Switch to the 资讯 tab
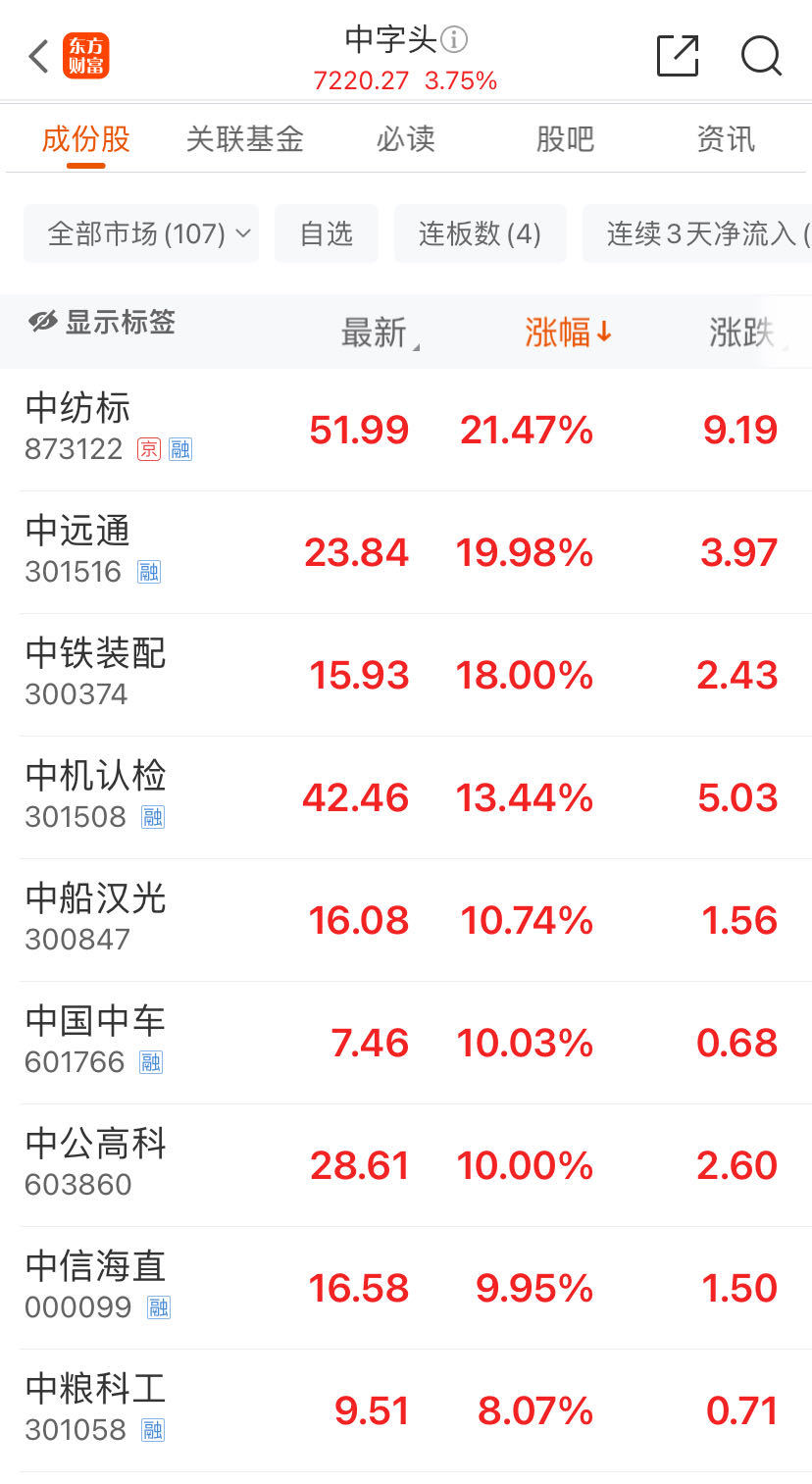Viewport: 812px width, 1484px height. click(x=726, y=139)
